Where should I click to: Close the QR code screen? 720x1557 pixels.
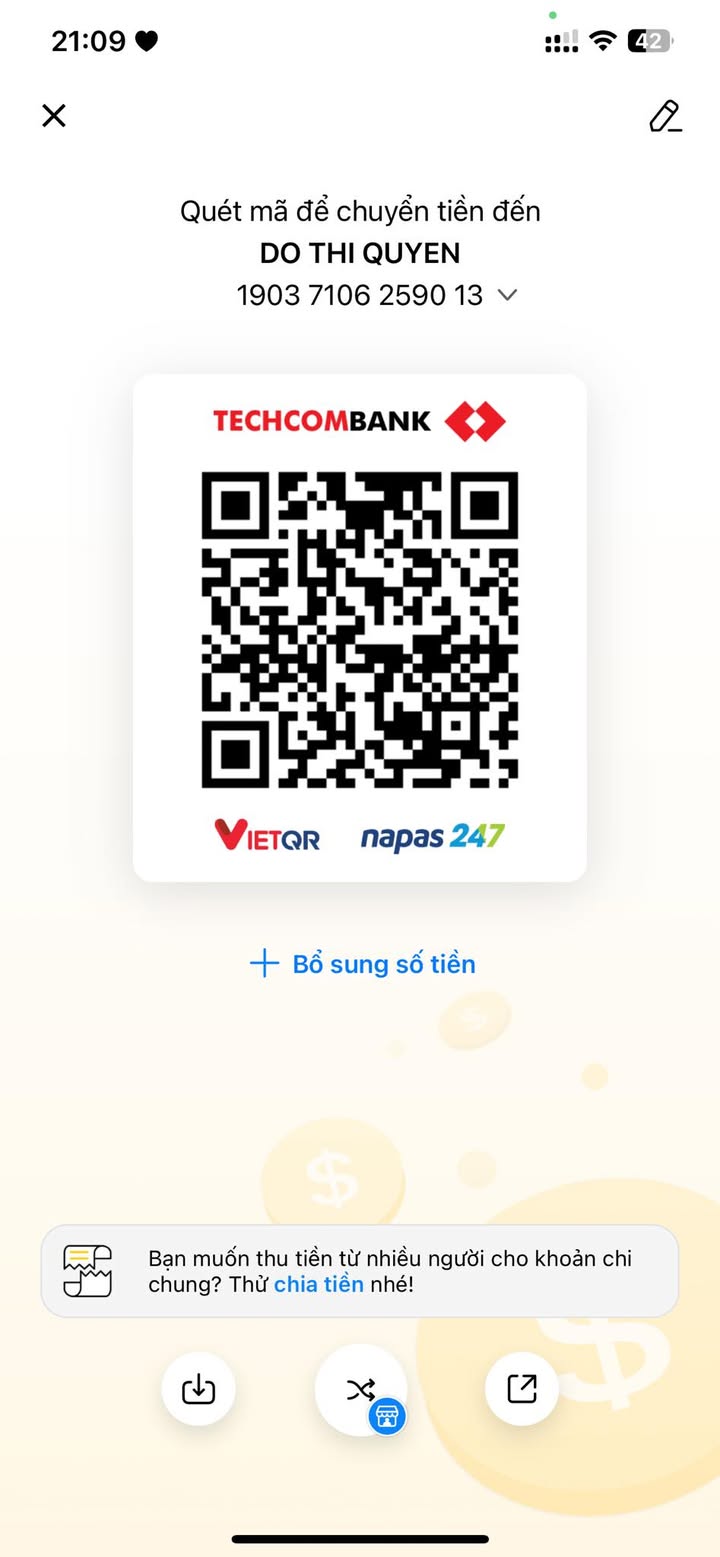54,116
